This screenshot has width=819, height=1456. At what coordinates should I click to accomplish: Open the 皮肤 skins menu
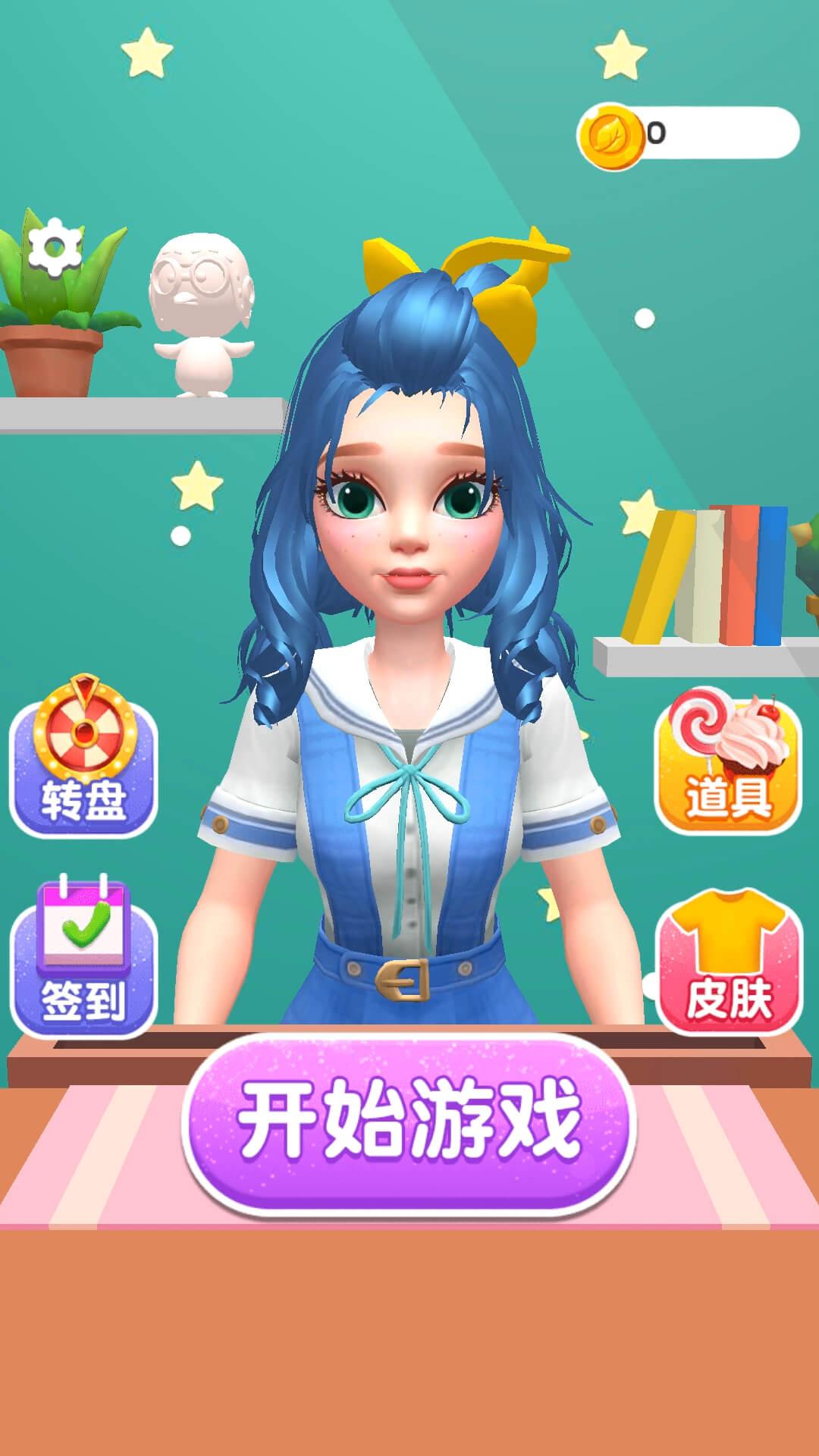tap(728, 963)
